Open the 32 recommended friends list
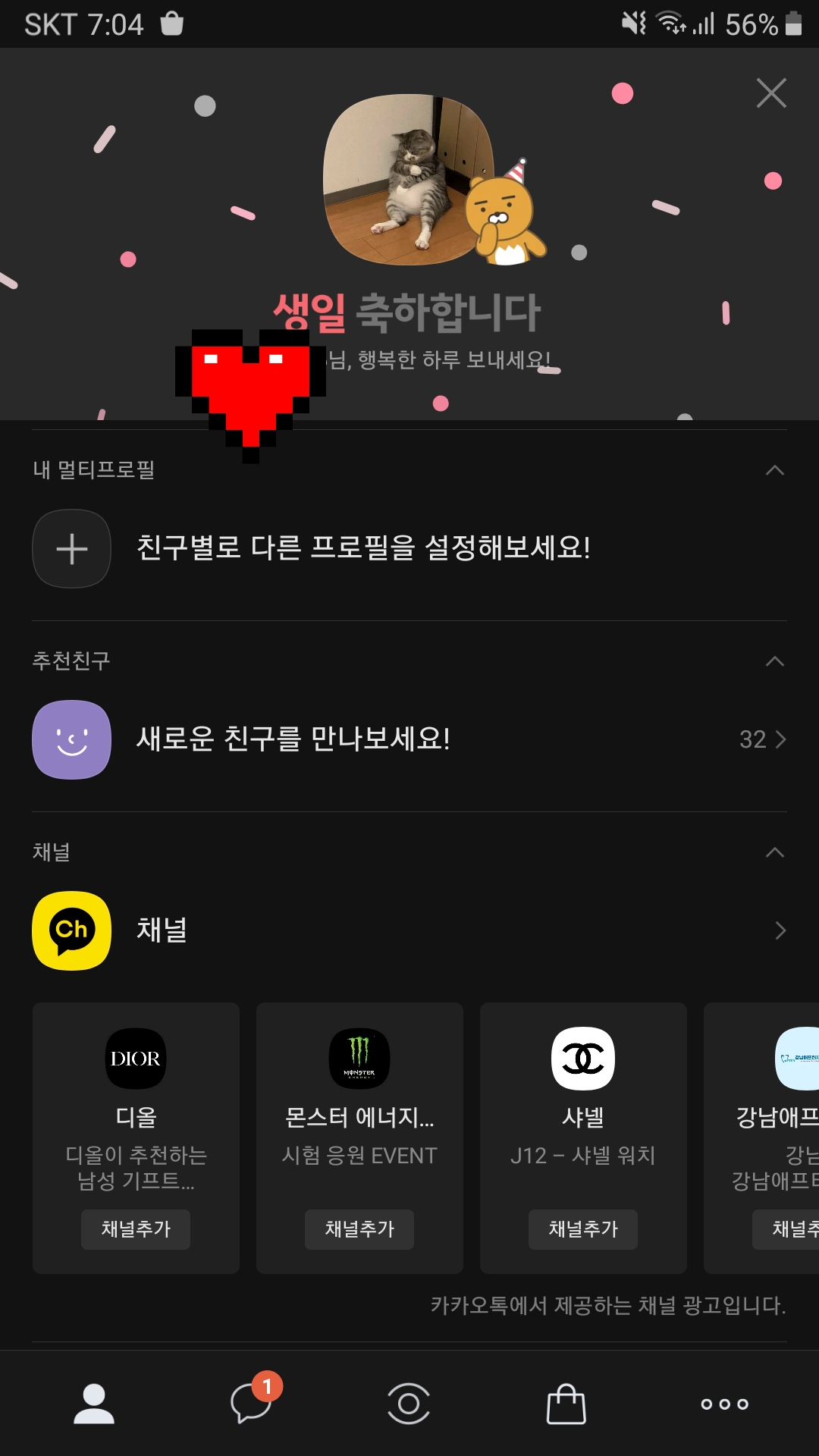Viewport: 819px width, 1456px height. (x=761, y=739)
